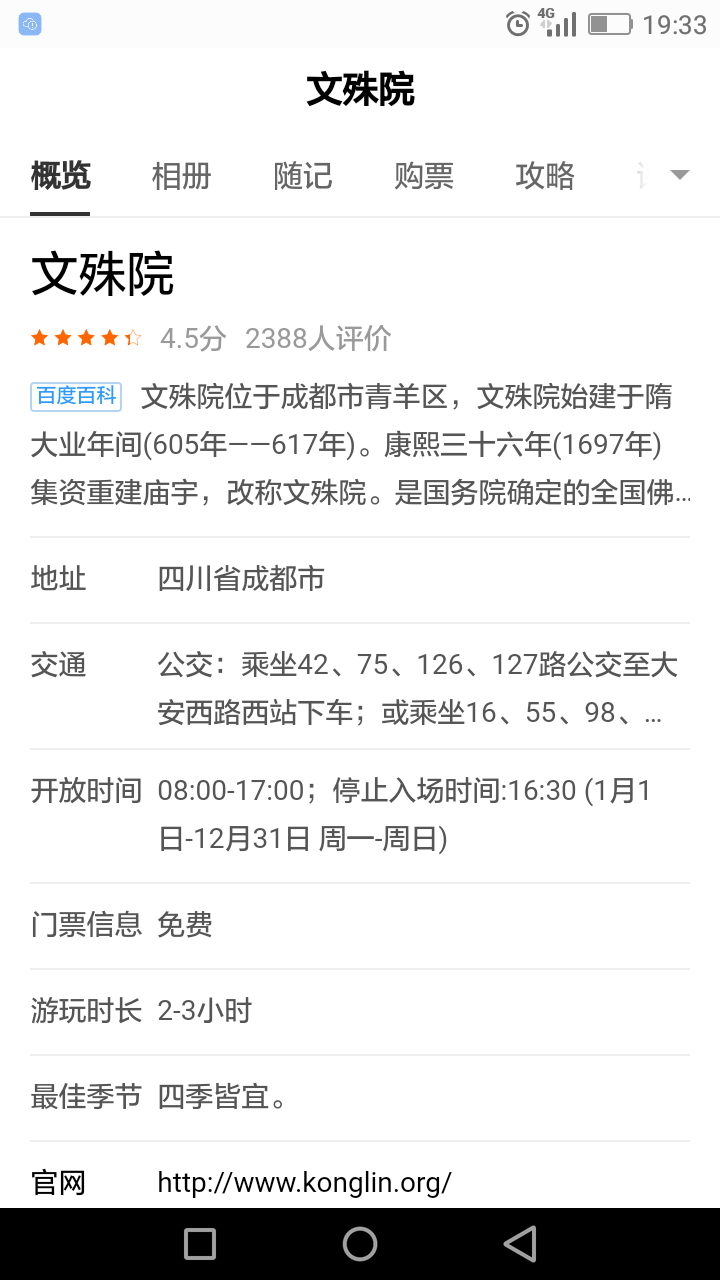Switch to the 相册 tab

point(182,176)
